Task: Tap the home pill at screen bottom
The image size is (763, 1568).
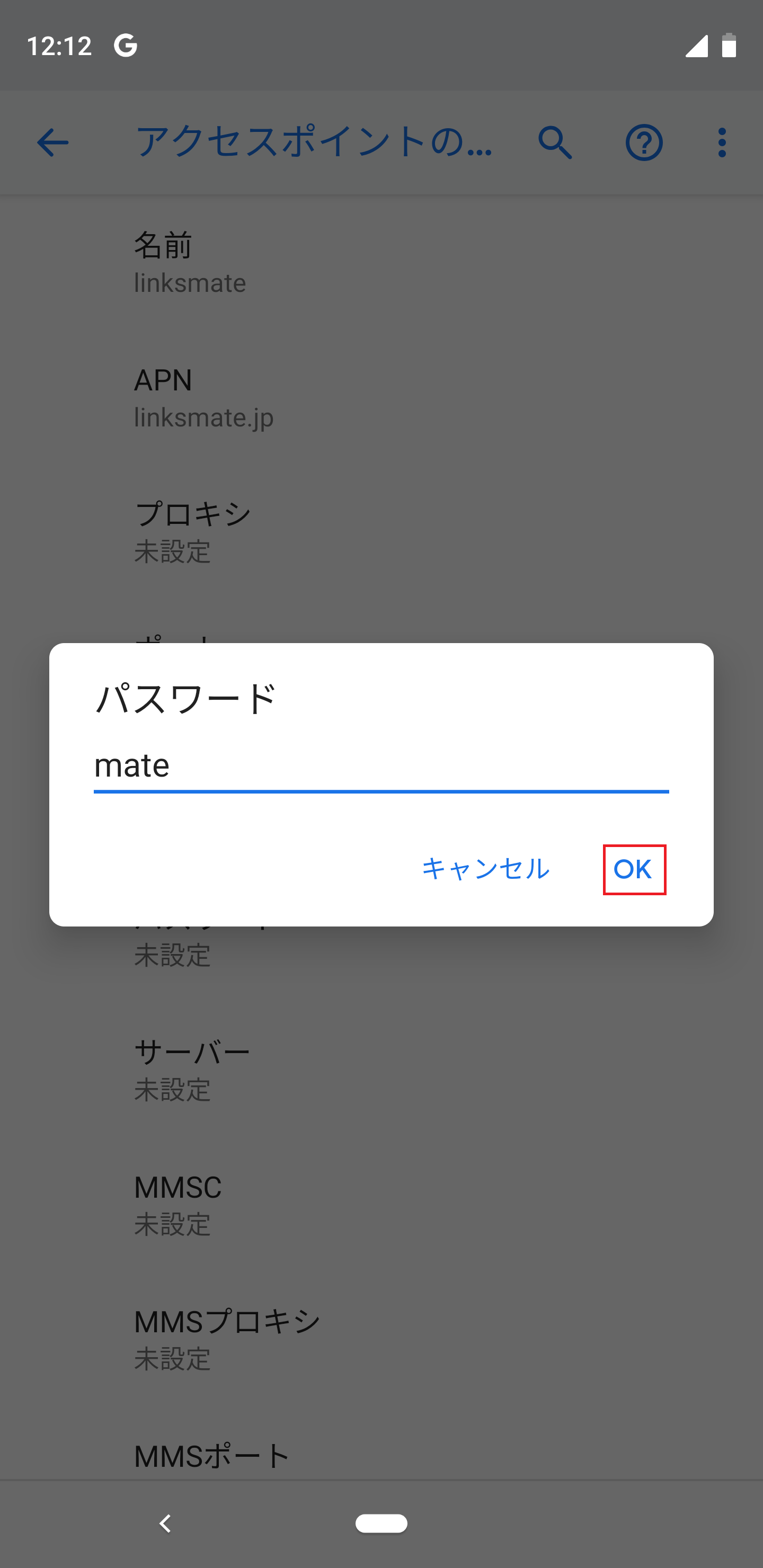Action: [381, 1522]
